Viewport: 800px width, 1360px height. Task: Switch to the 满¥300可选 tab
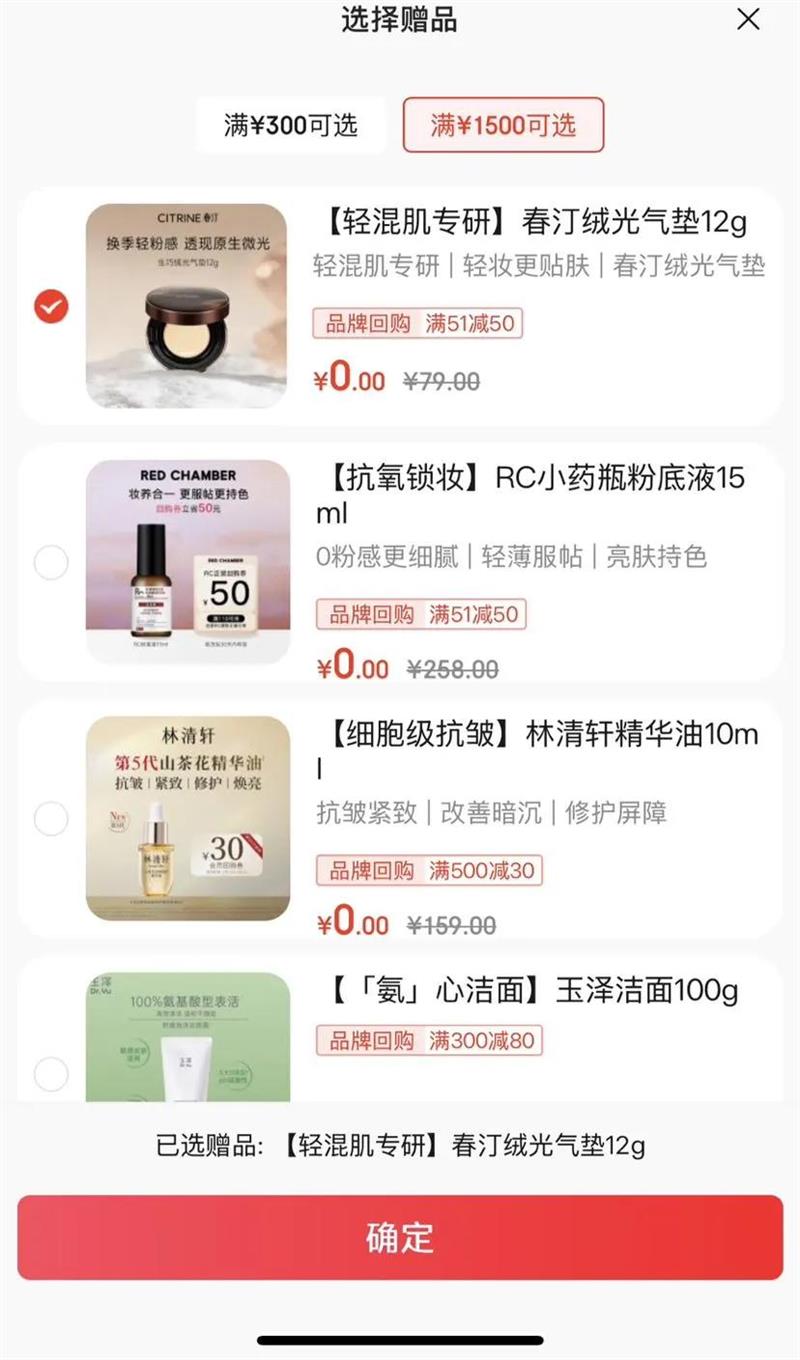pyautogui.click(x=290, y=125)
